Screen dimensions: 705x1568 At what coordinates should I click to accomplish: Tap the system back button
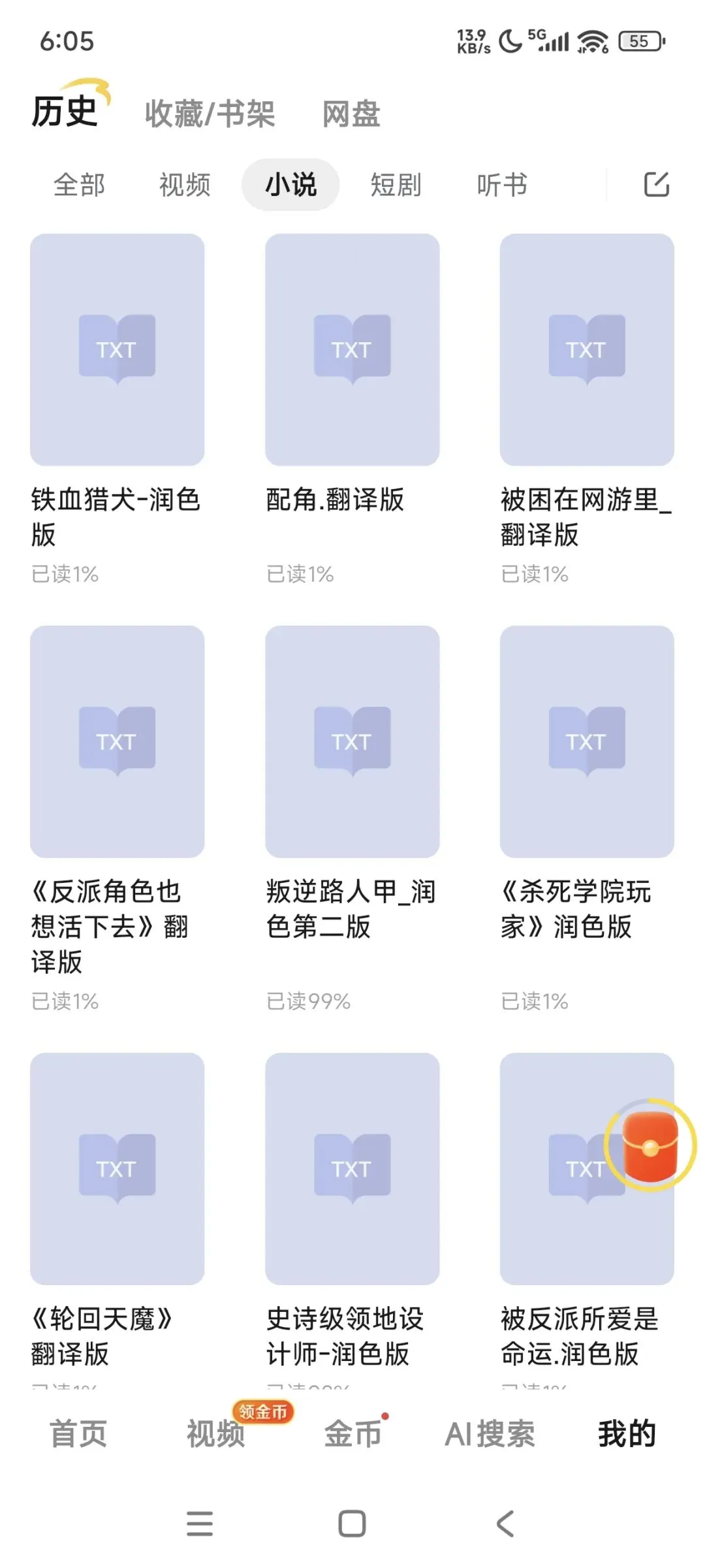point(505,1524)
